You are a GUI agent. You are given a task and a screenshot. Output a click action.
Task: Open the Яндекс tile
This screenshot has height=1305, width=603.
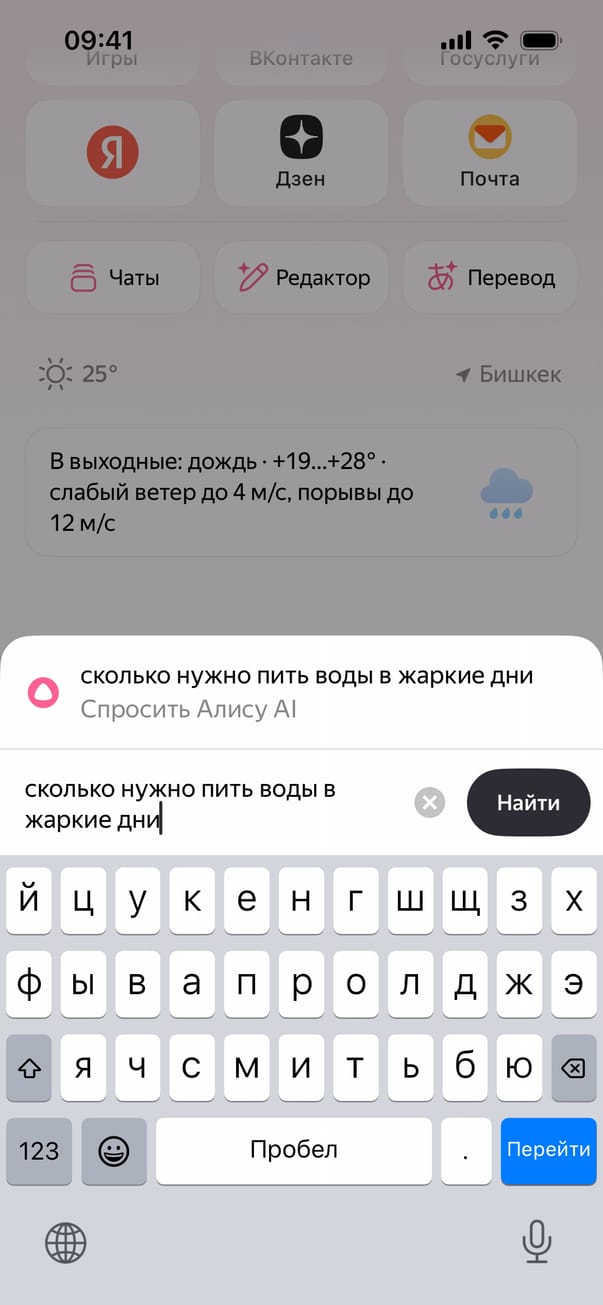pos(112,153)
